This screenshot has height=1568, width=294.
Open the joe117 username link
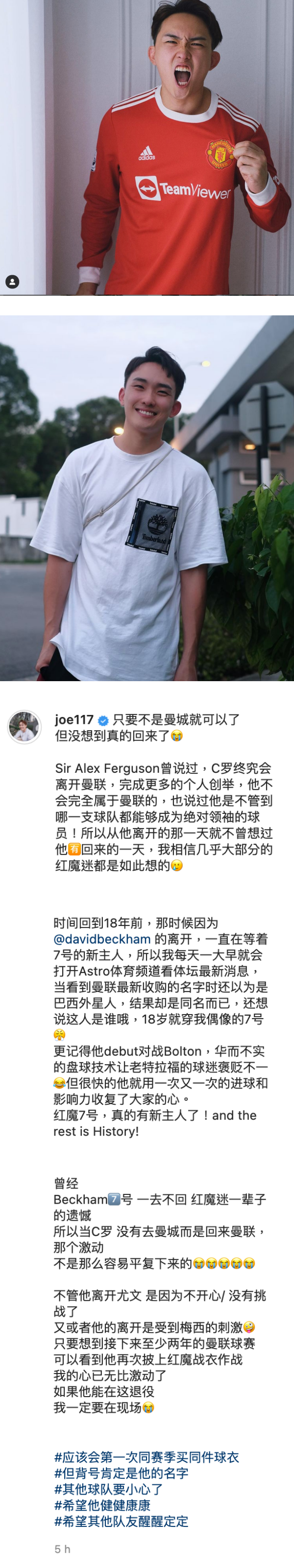pyautogui.click(x=73, y=719)
